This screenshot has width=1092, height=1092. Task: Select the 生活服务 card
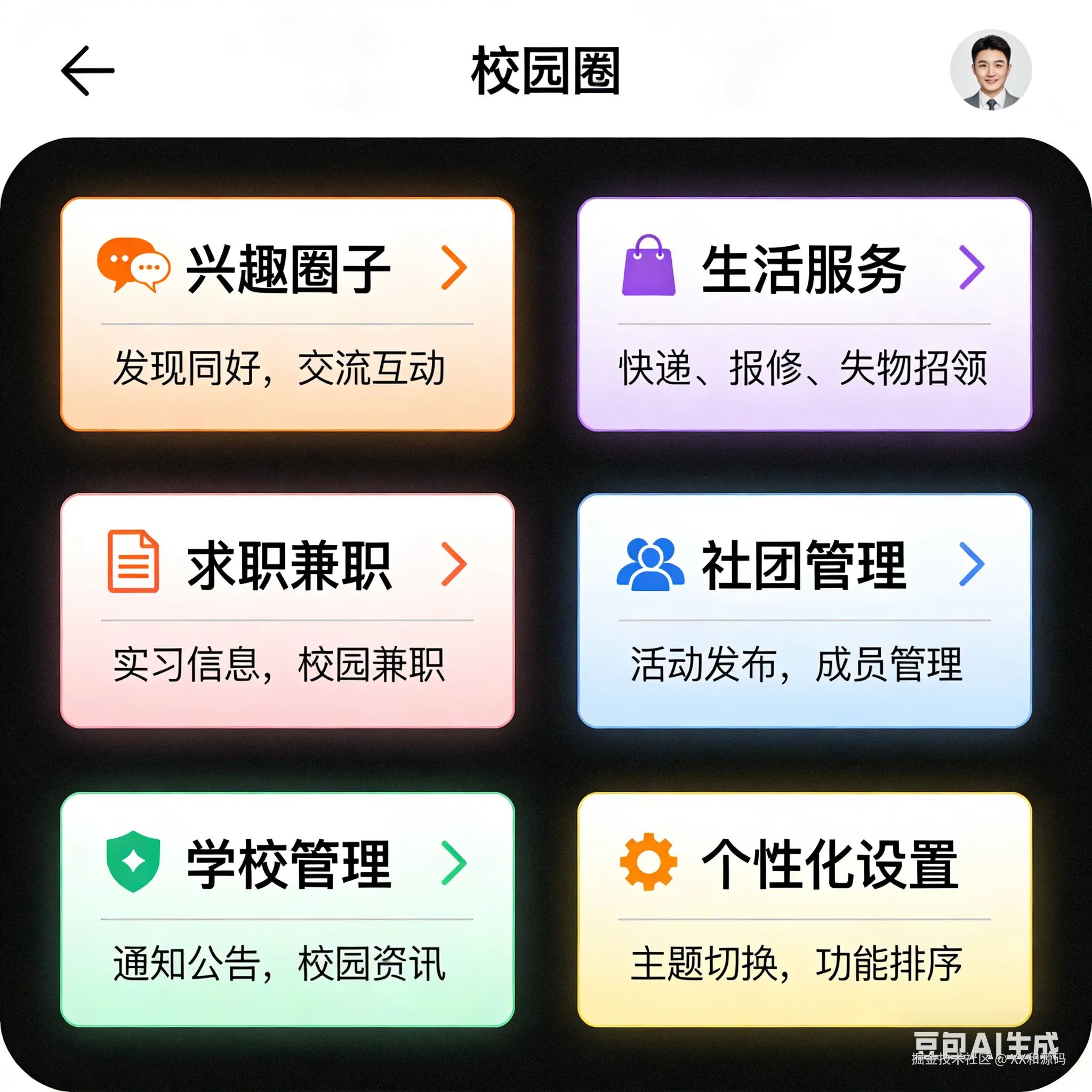[x=804, y=314]
